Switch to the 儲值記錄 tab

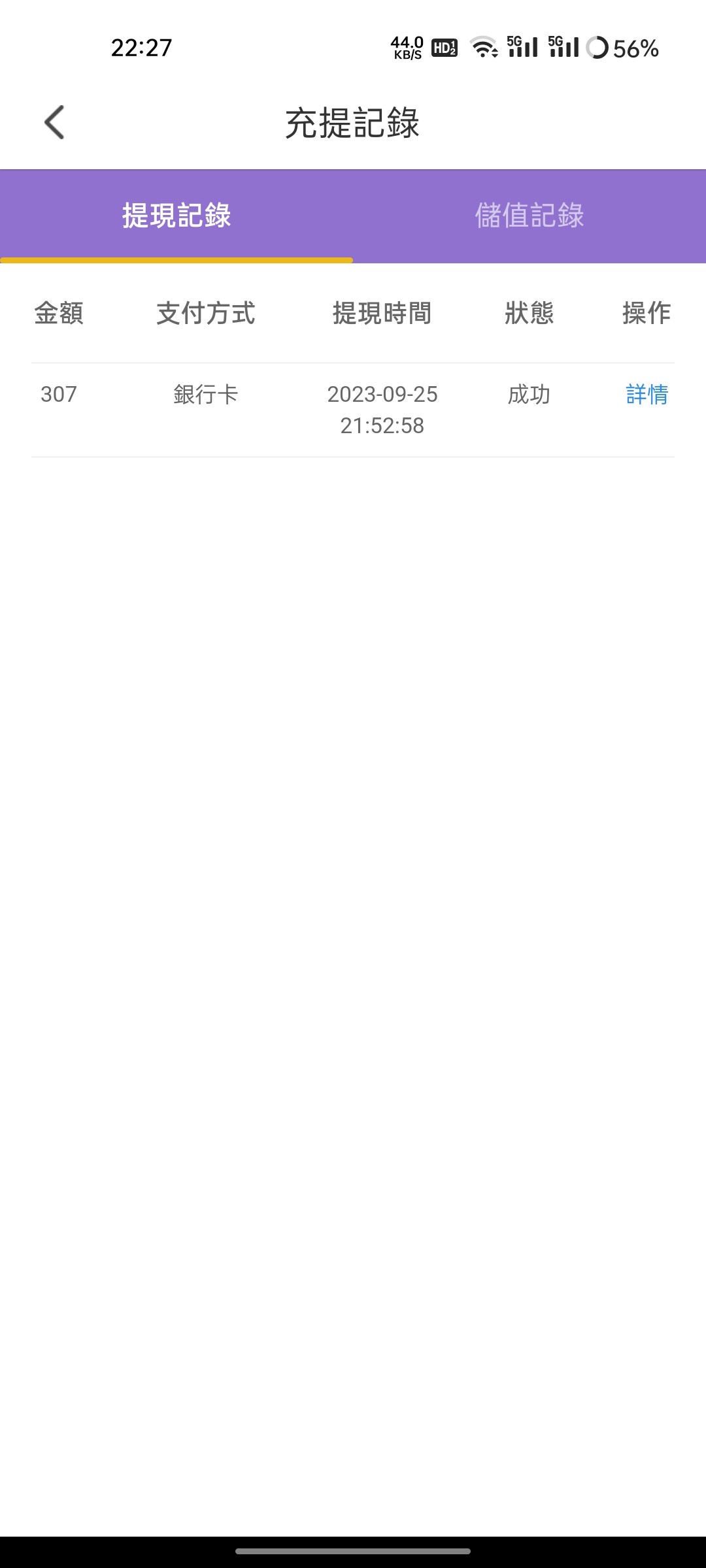[x=529, y=217]
